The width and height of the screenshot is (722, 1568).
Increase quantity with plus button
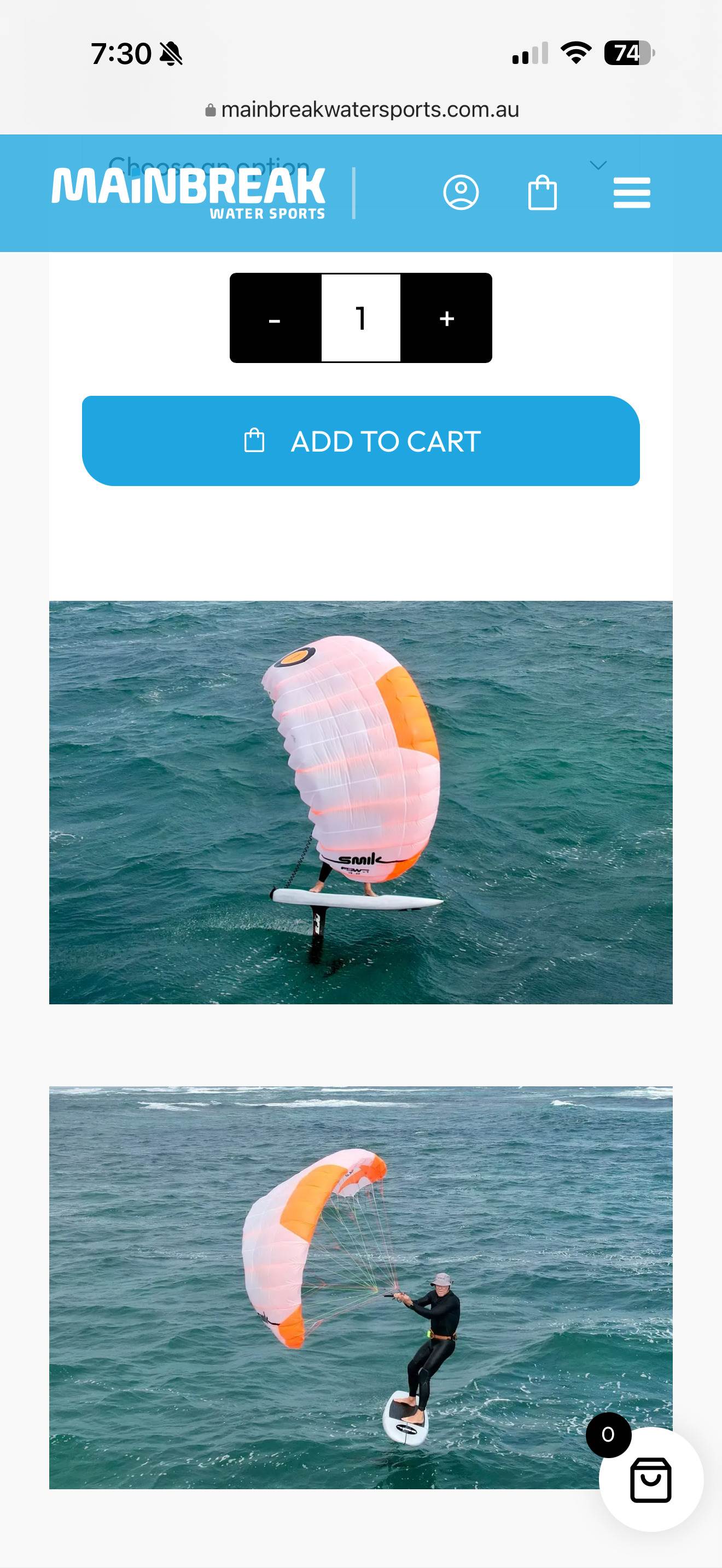tap(446, 318)
